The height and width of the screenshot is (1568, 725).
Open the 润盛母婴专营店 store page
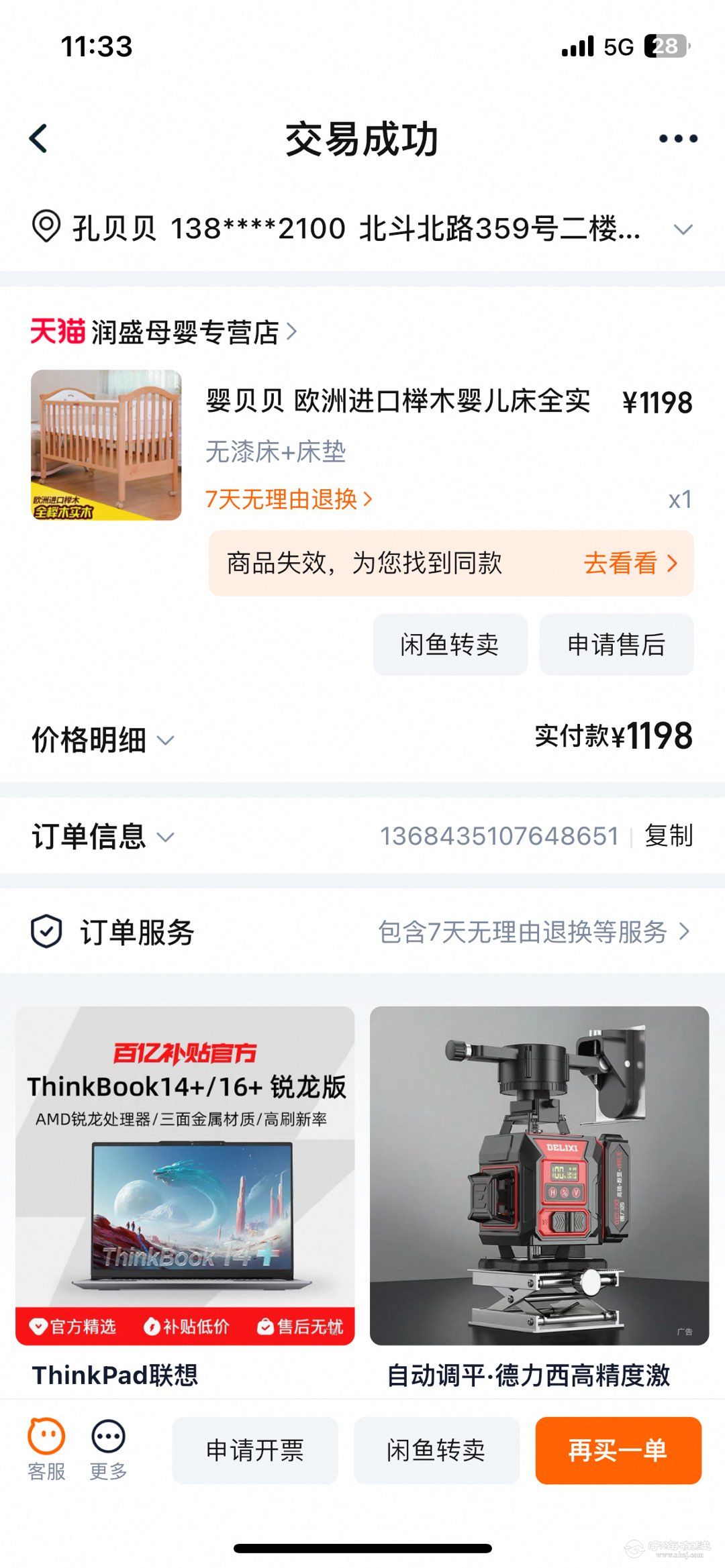pos(185,332)
